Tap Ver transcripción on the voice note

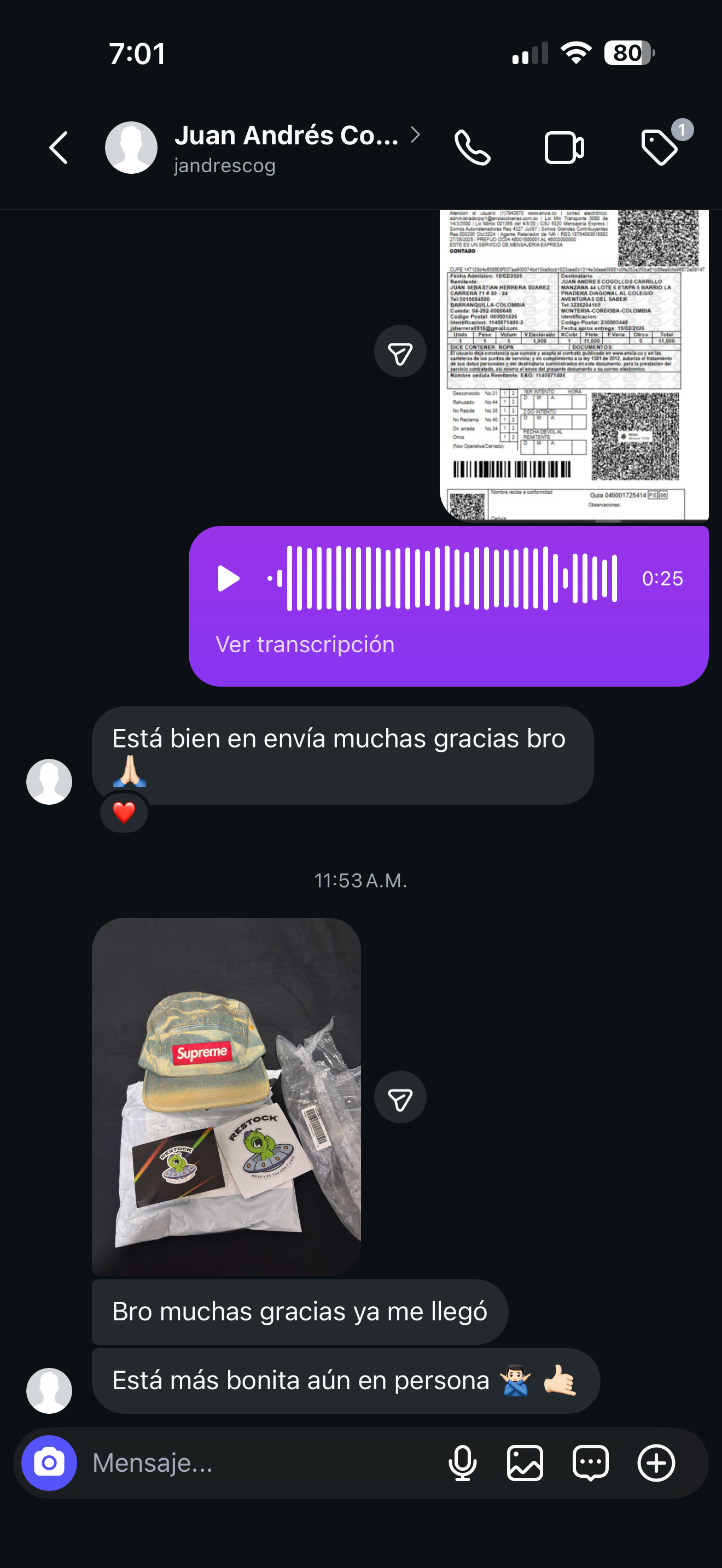tap(305, 645)
